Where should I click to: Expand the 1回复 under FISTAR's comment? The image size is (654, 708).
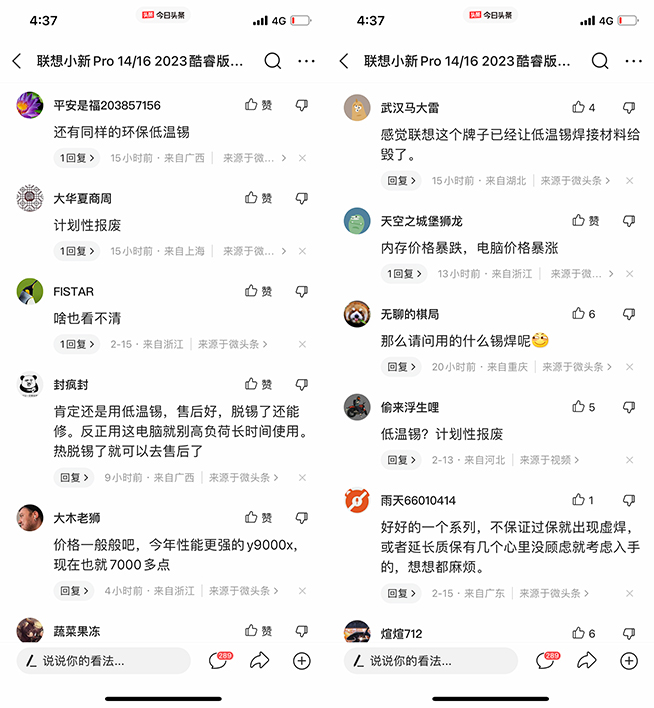point(76,344)
